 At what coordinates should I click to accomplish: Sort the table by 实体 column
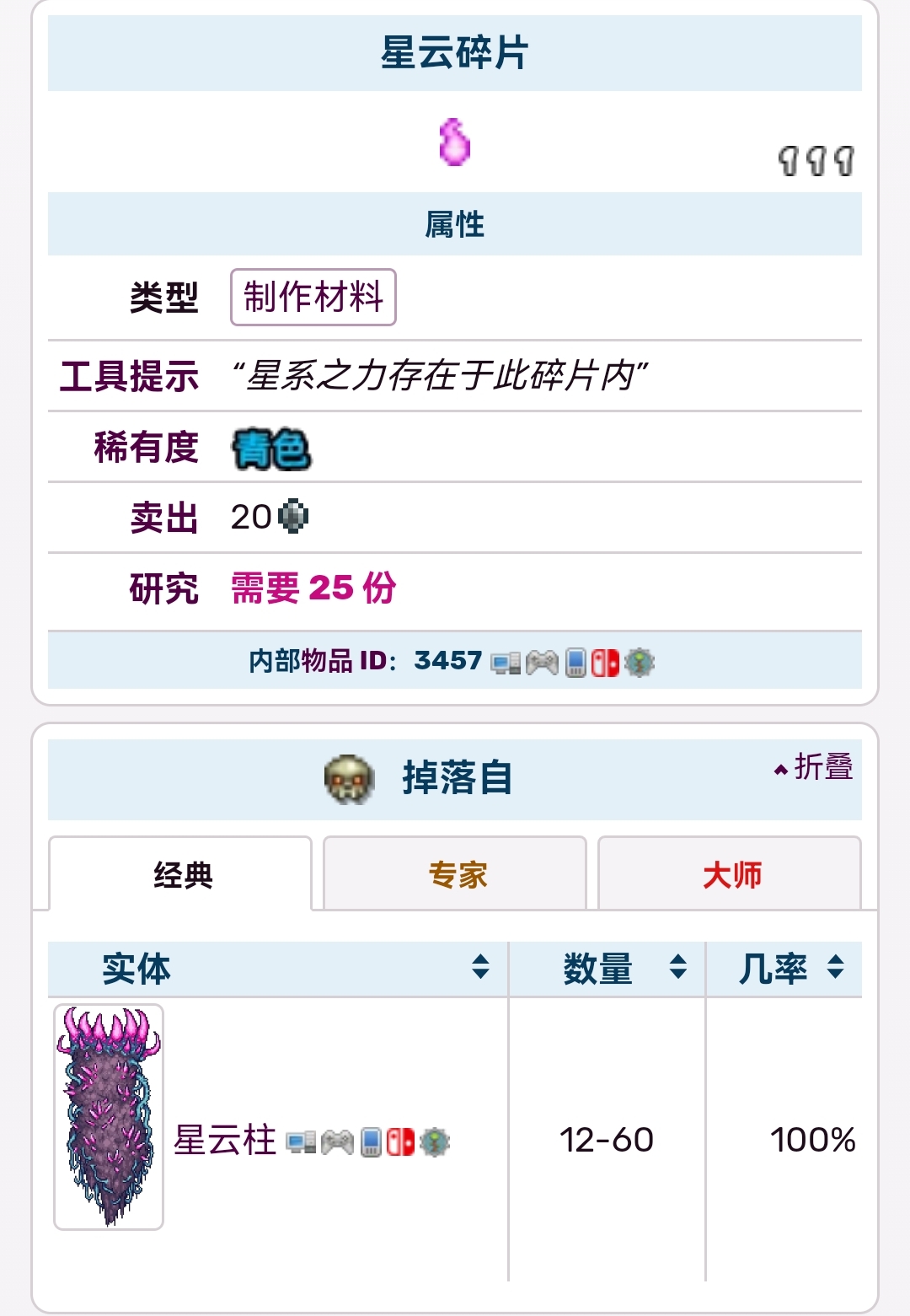pyautogui.click(x=480, y=967)
